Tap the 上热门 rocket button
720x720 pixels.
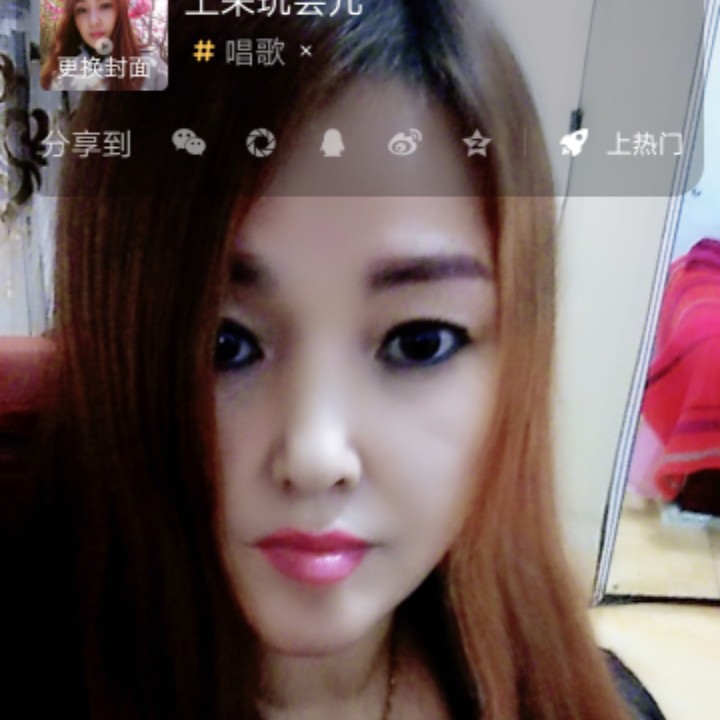[x=620, y=144]
